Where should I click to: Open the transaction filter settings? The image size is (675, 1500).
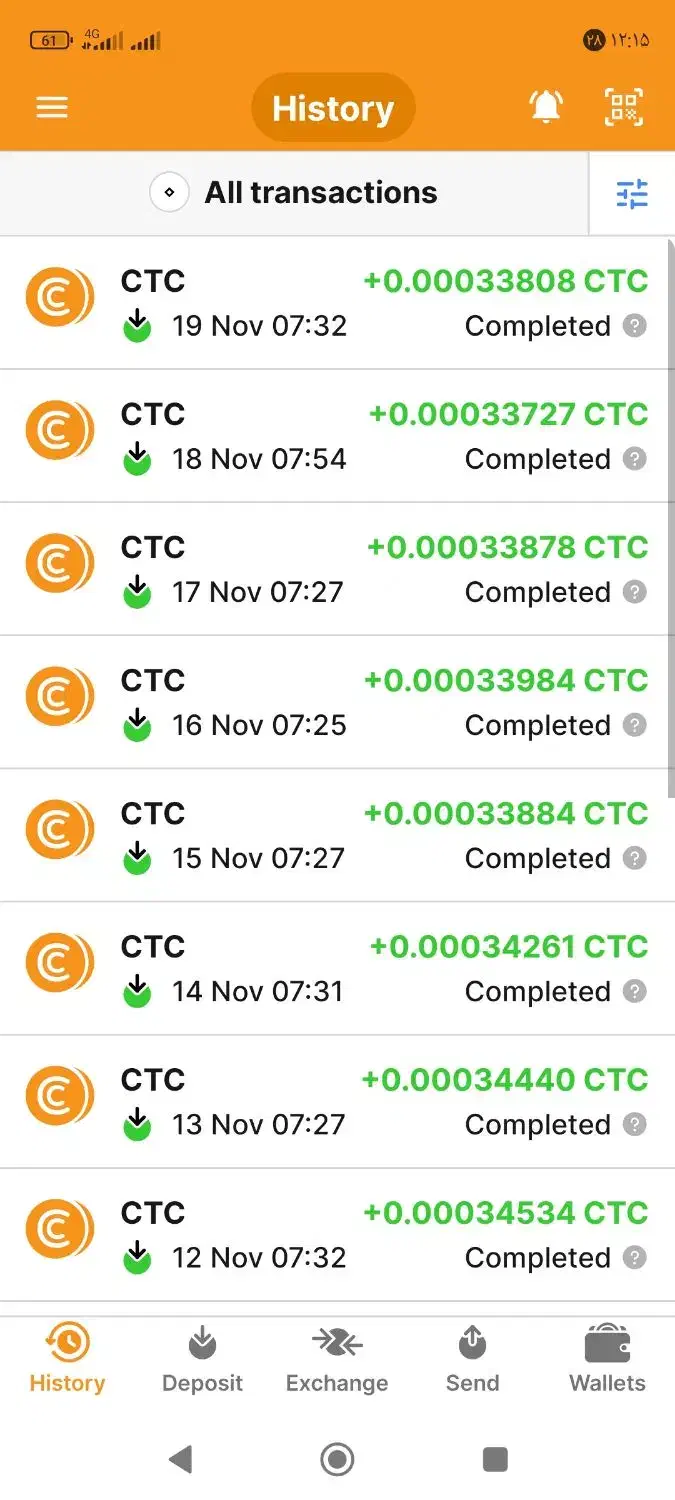632,193
